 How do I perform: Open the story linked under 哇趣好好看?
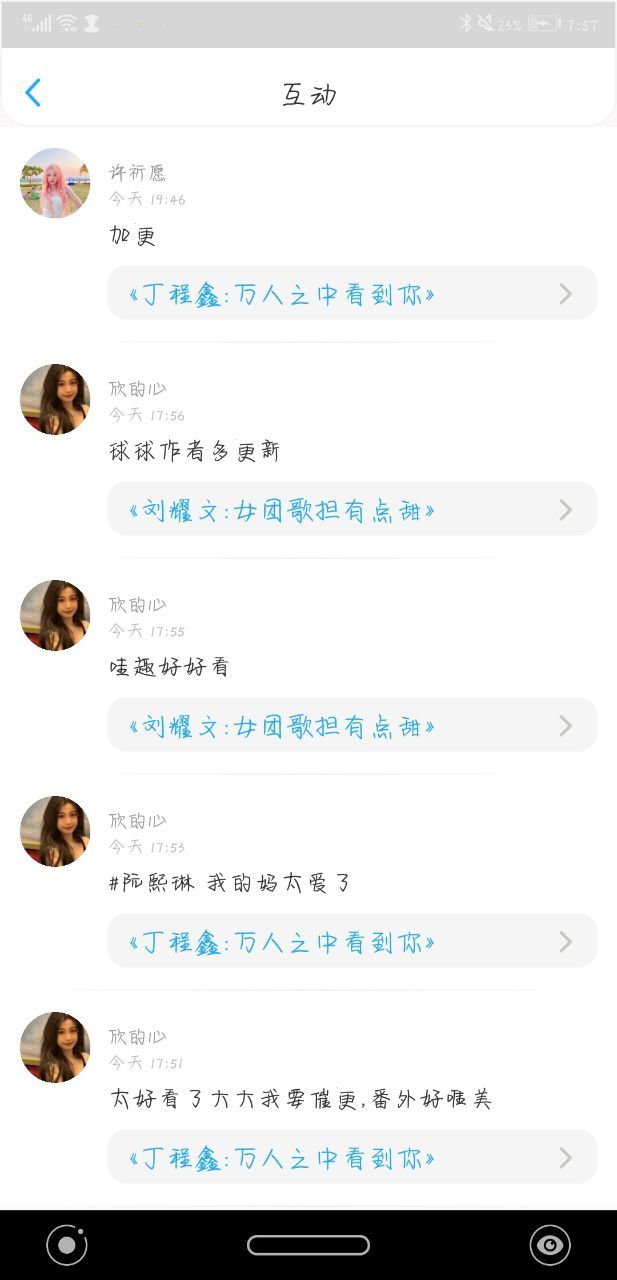click(x=352, y=725)
